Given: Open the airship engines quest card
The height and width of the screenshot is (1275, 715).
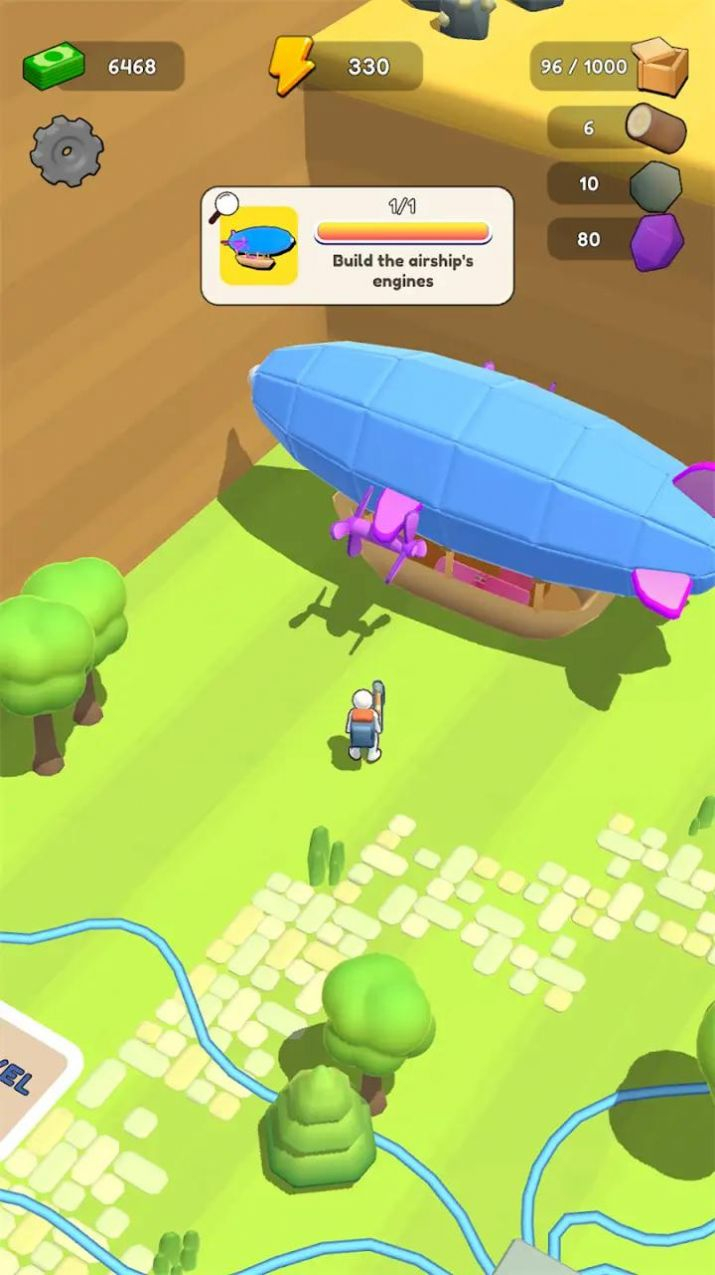Looking at the screenshot, I should [x=358, y=247].
